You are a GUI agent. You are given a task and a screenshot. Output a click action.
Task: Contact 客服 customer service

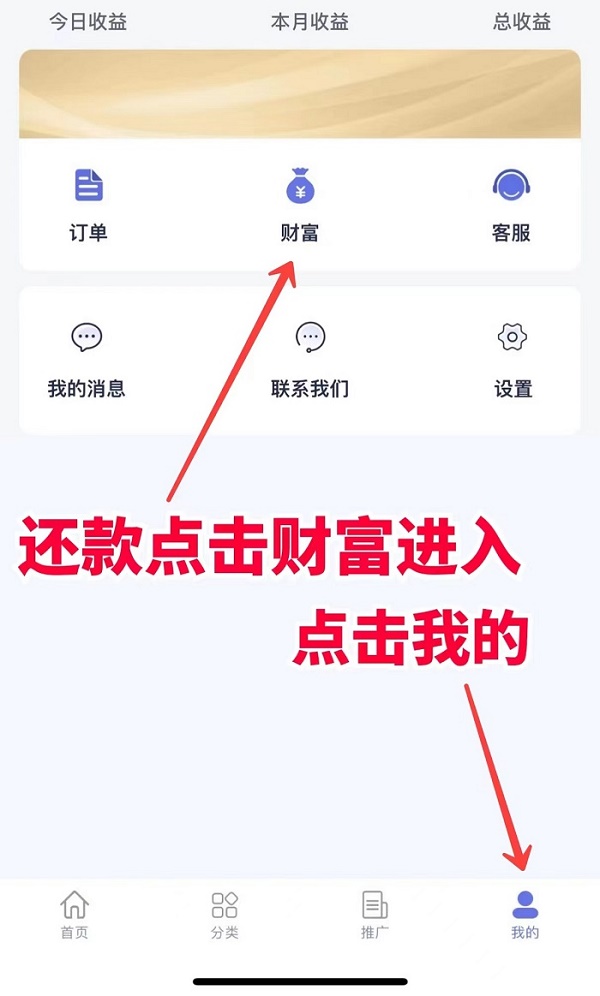coord(511,205)
